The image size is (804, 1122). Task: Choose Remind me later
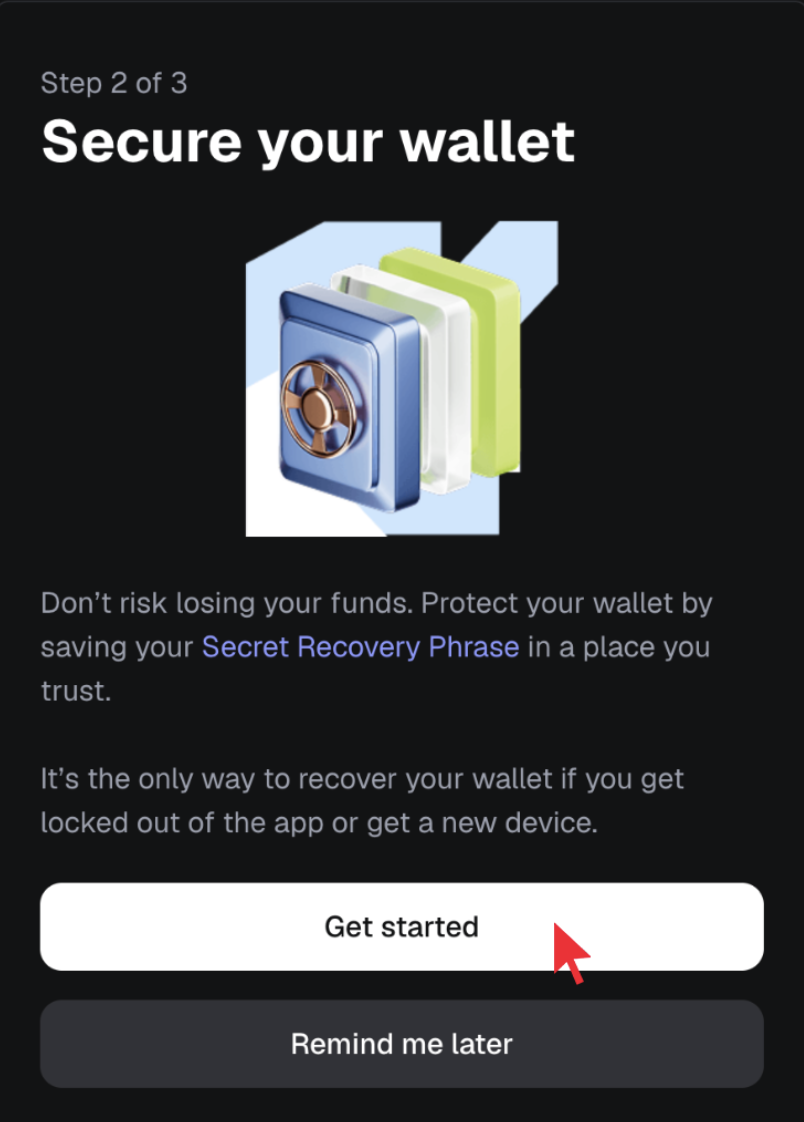click(x=401, y=1044)
